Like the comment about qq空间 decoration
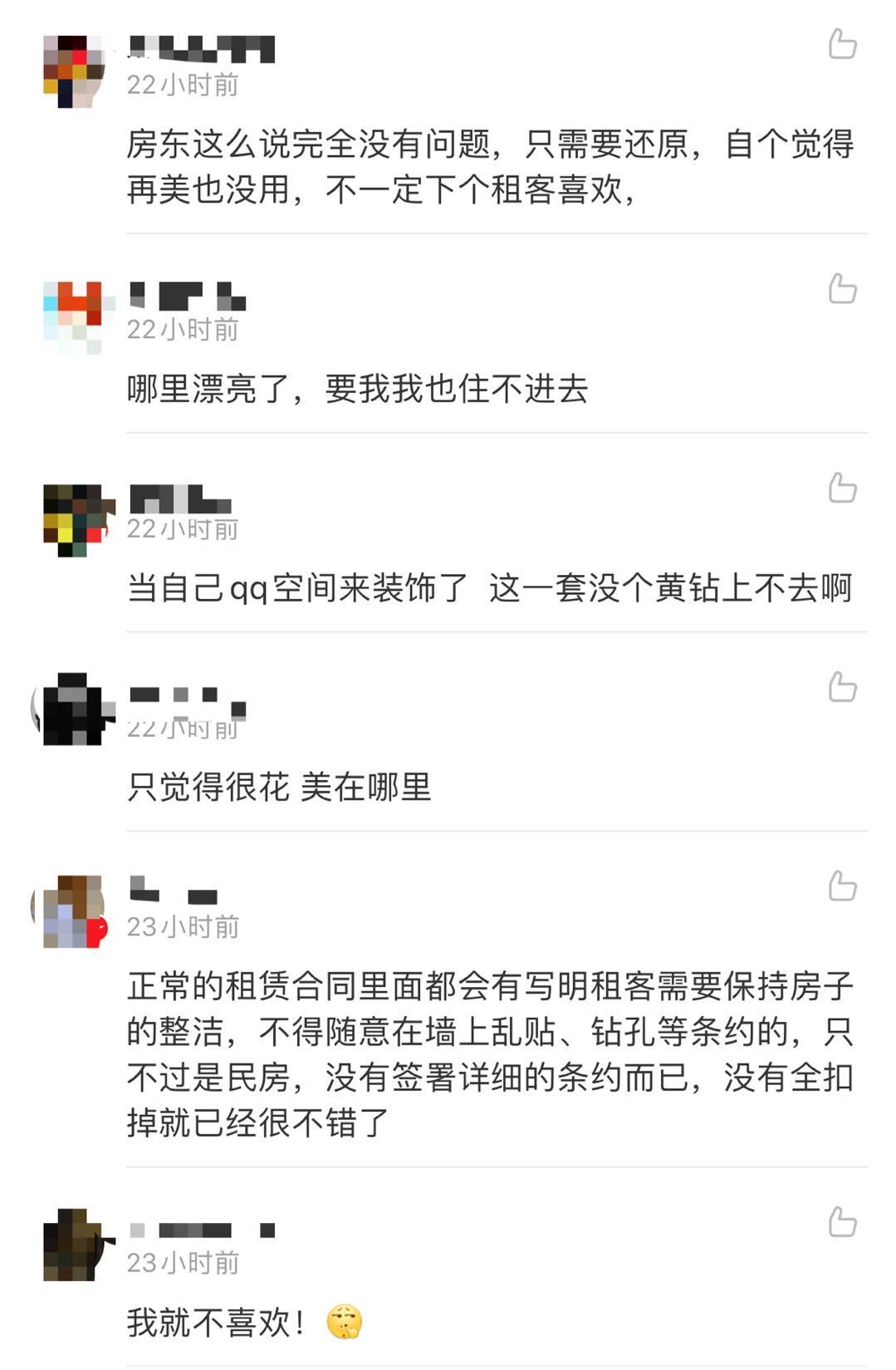896x1370 pixels. [x=842, y=488]
